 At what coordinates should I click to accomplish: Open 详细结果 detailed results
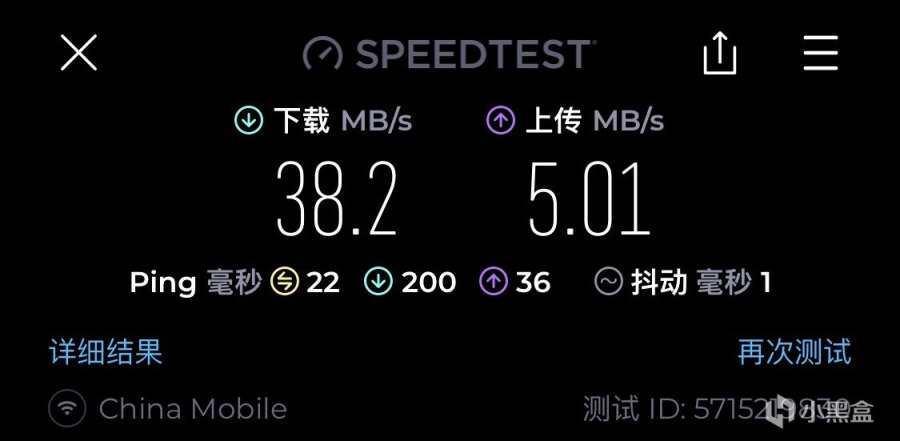click(x=106, y=351)
